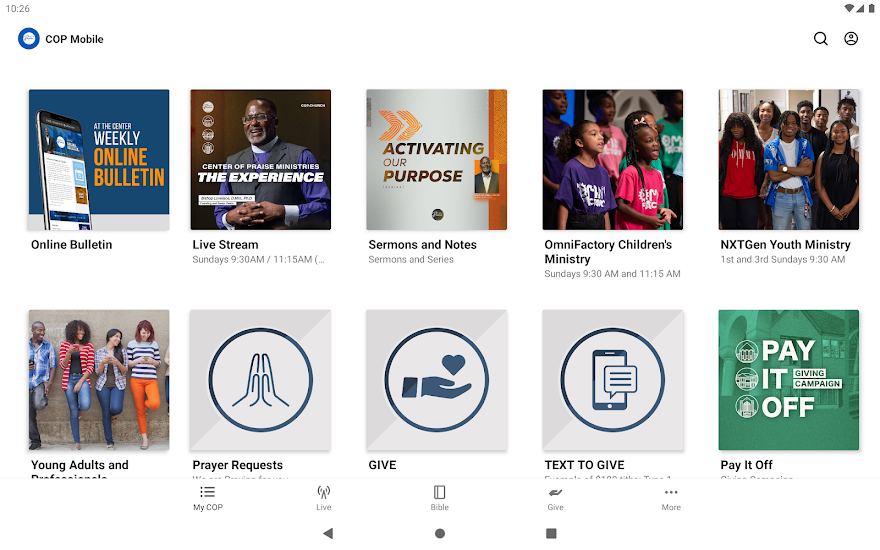Switch to the Give tab
This screenshot has height=550, width=880.
[555, 498]
